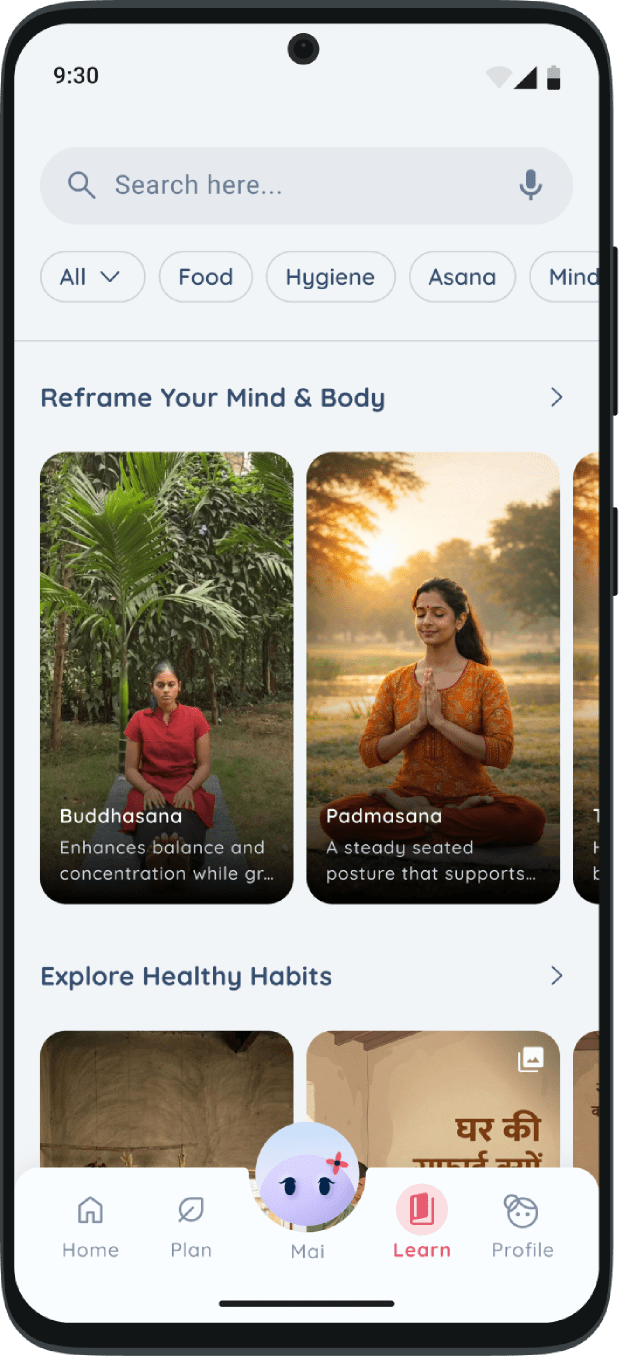
Task: Switch to the Plan tab
Action: (x=191, y=1227)
